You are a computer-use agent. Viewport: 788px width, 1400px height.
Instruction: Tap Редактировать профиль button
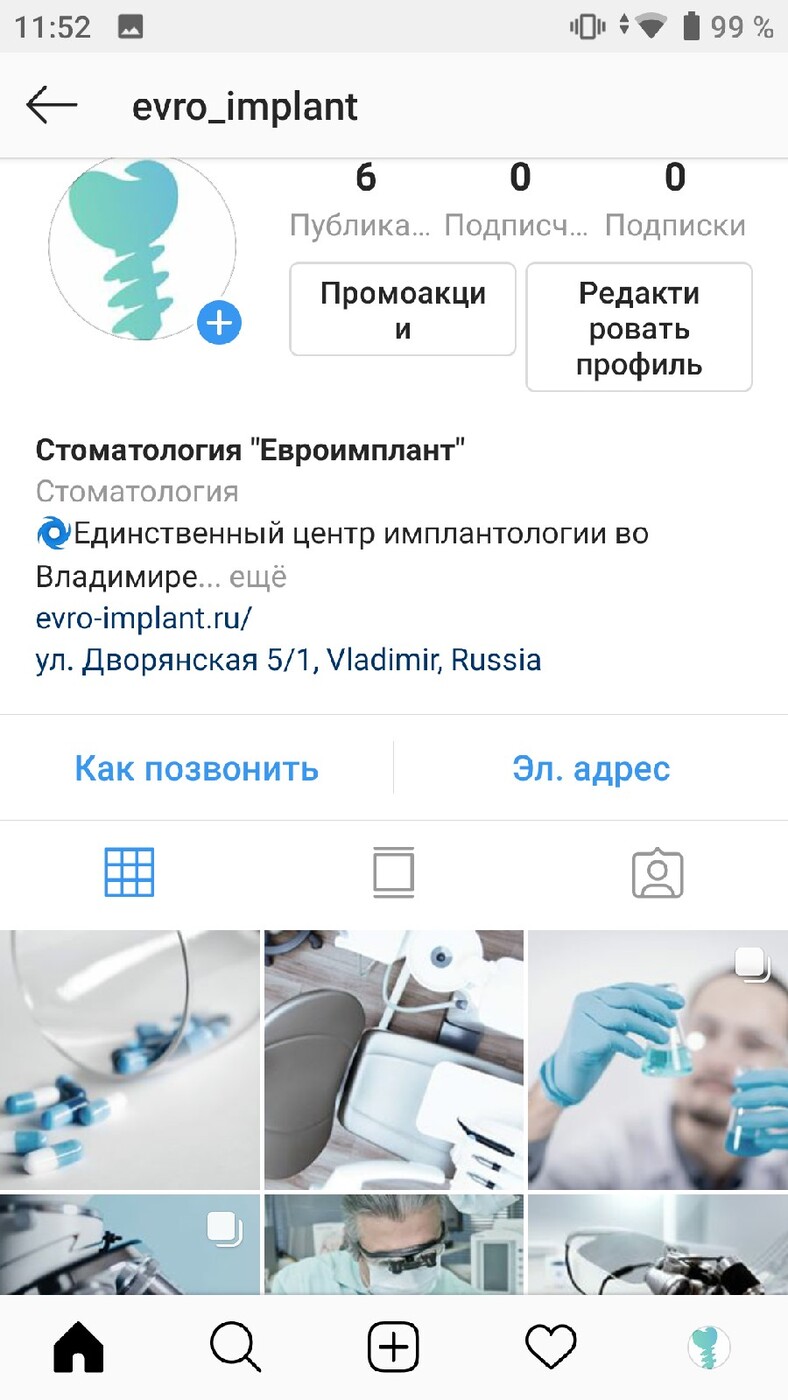pyautogui.click(x=639, y=328)
